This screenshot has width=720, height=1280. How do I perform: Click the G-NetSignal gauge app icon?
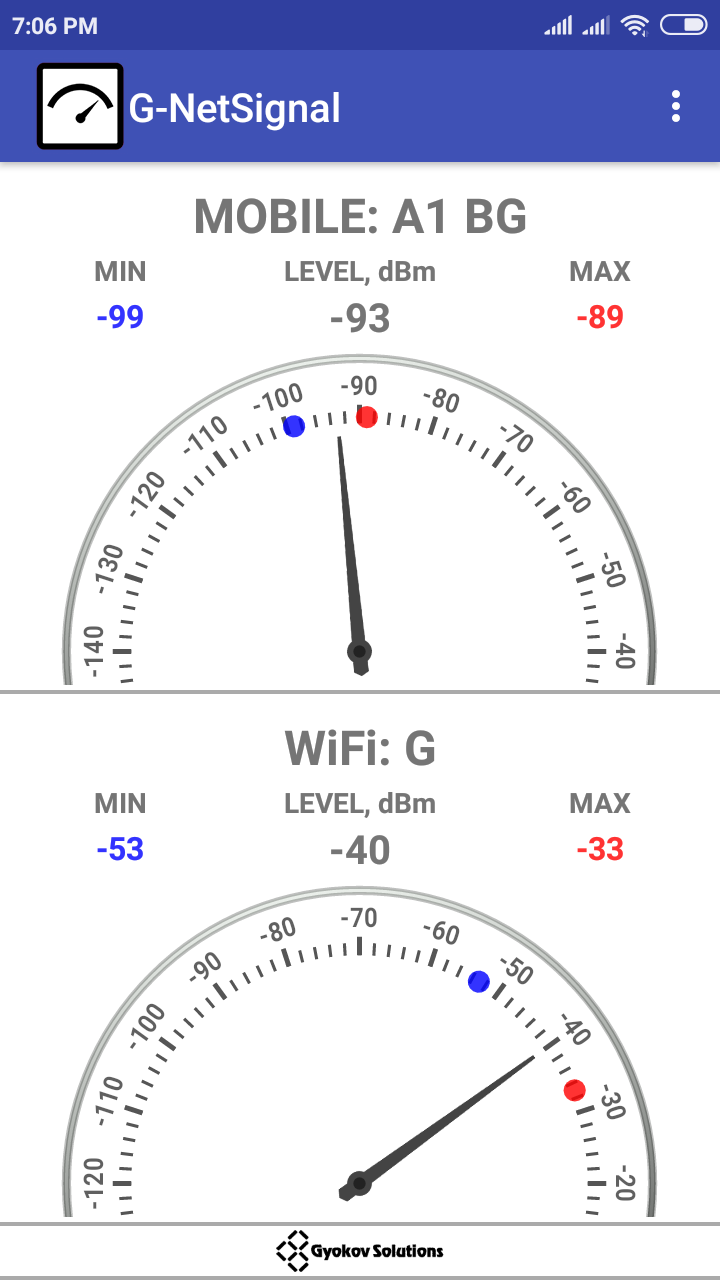pos(80,105)
